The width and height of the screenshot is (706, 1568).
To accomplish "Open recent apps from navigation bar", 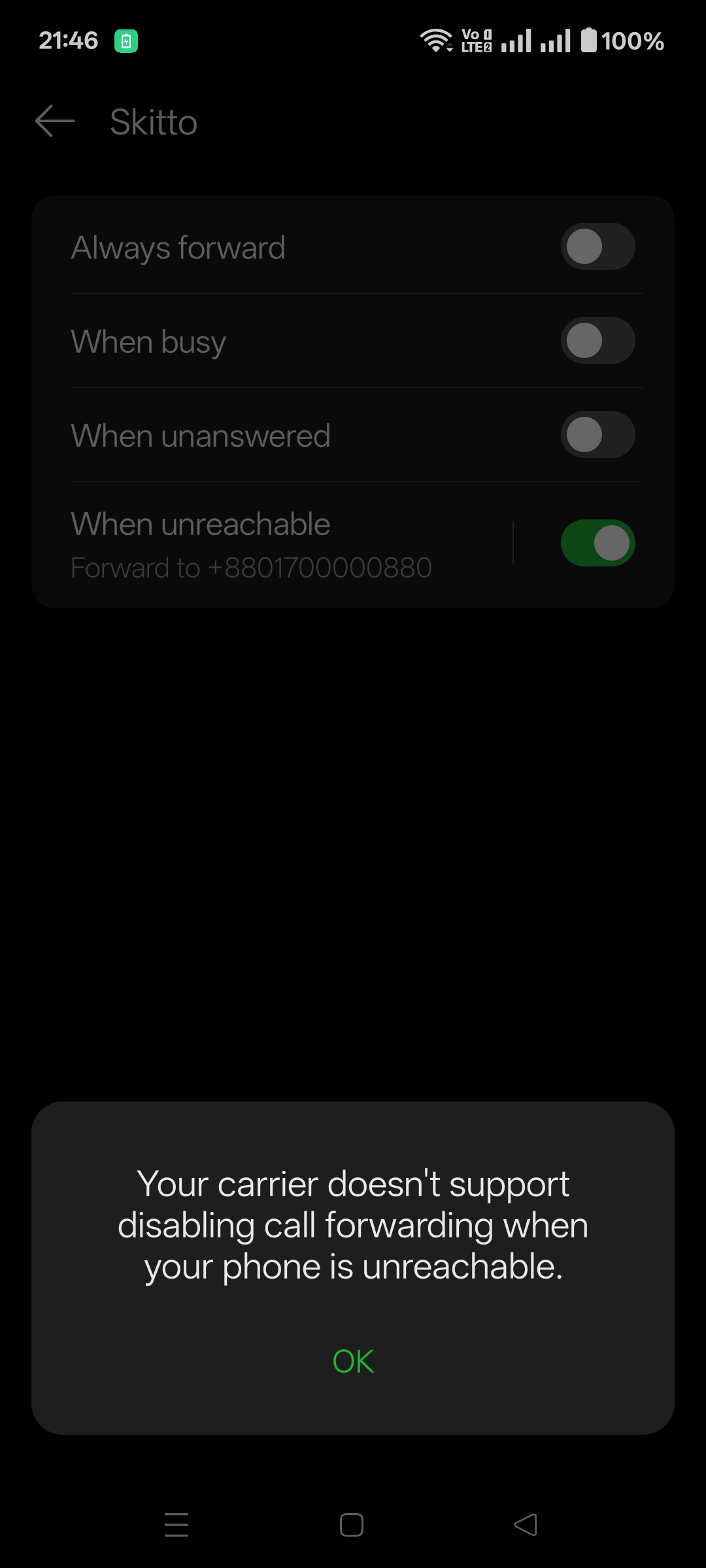I will tap(176, 1525).
